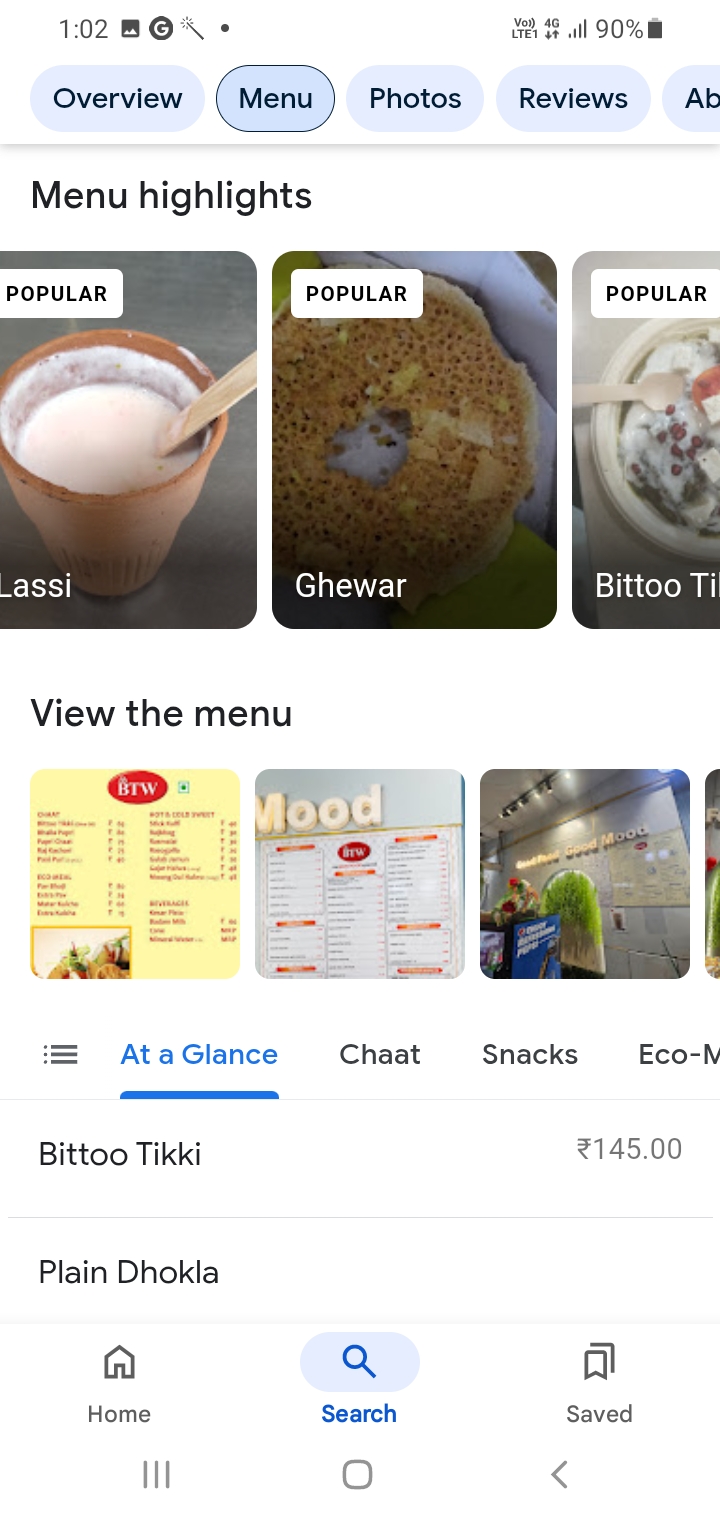The width and height of the screenshot is (720, 1520).
Task: Open the Photos tab
Action: [x=415, y=98]
